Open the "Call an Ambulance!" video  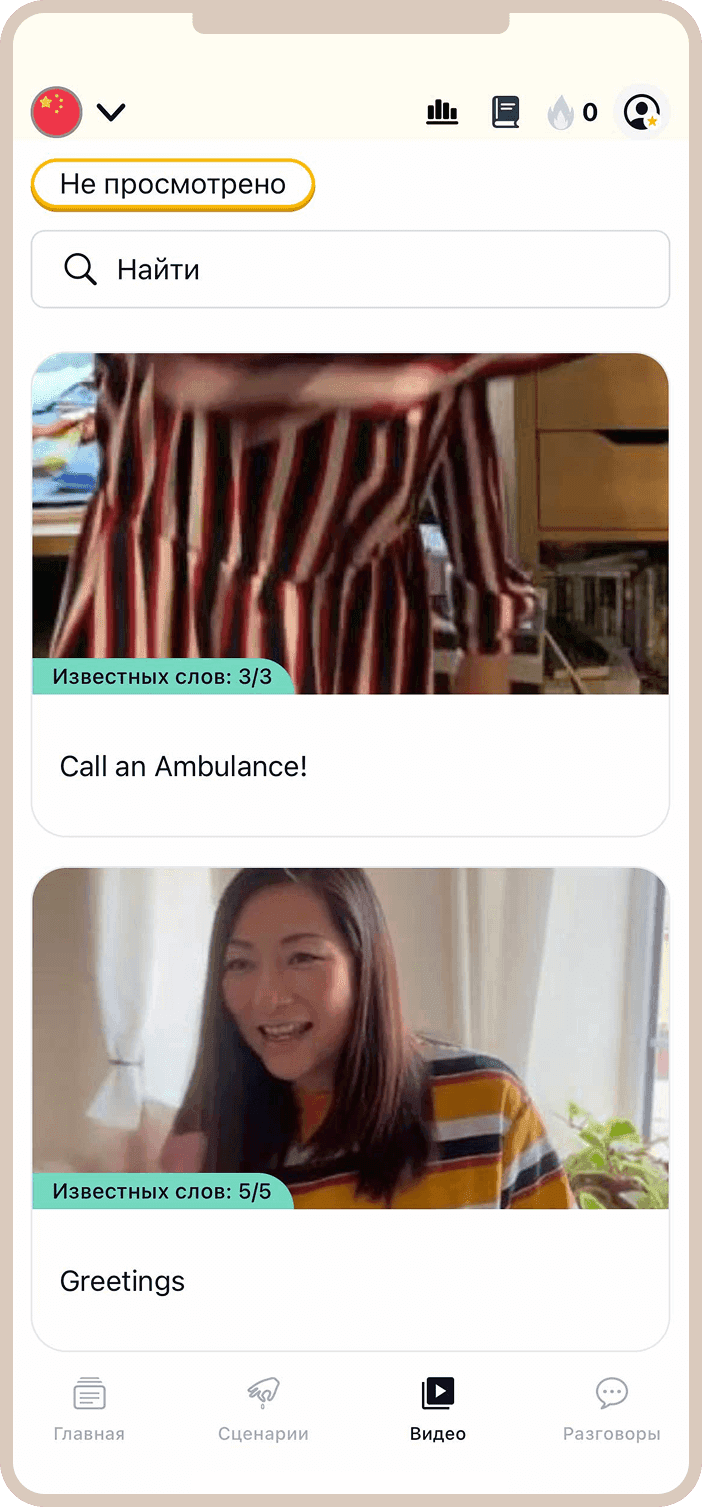coord(350,594)
